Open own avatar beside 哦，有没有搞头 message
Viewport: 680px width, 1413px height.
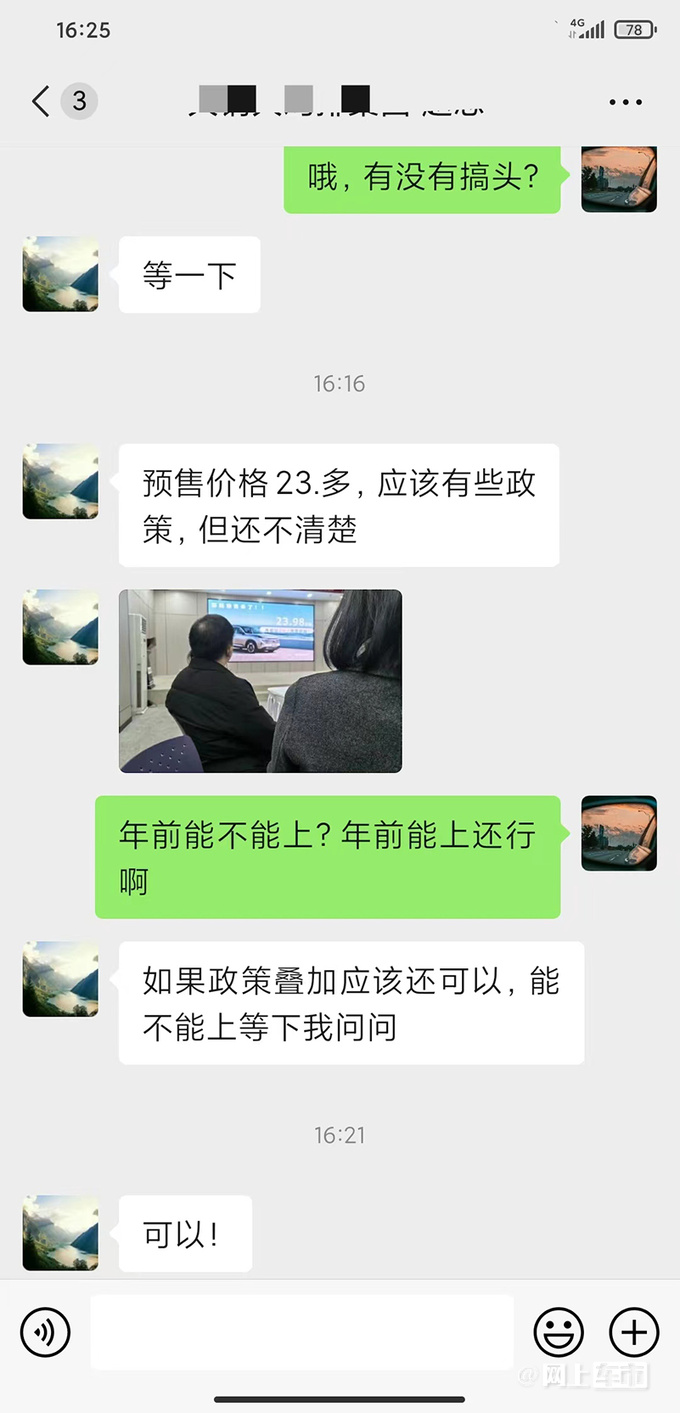[x=619, y=179]
